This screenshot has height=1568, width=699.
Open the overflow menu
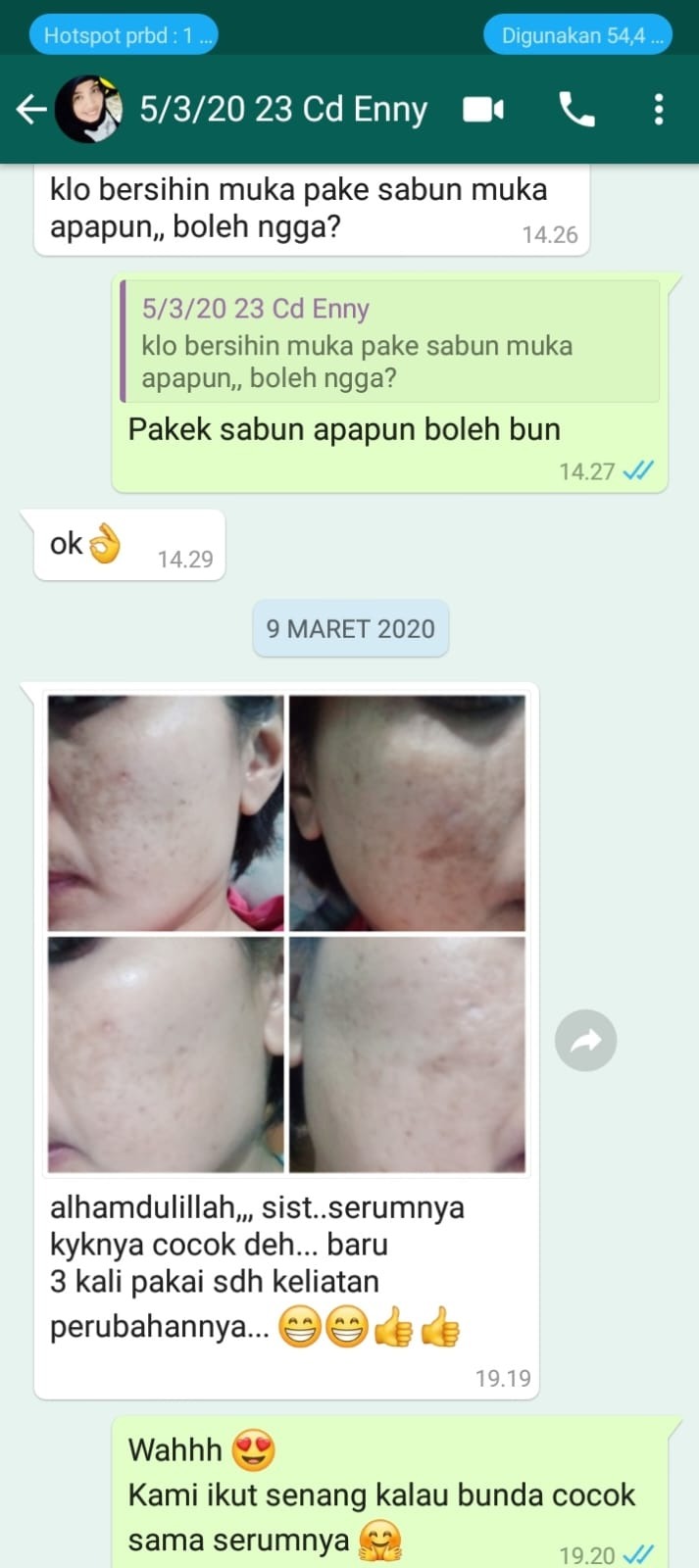659,110
